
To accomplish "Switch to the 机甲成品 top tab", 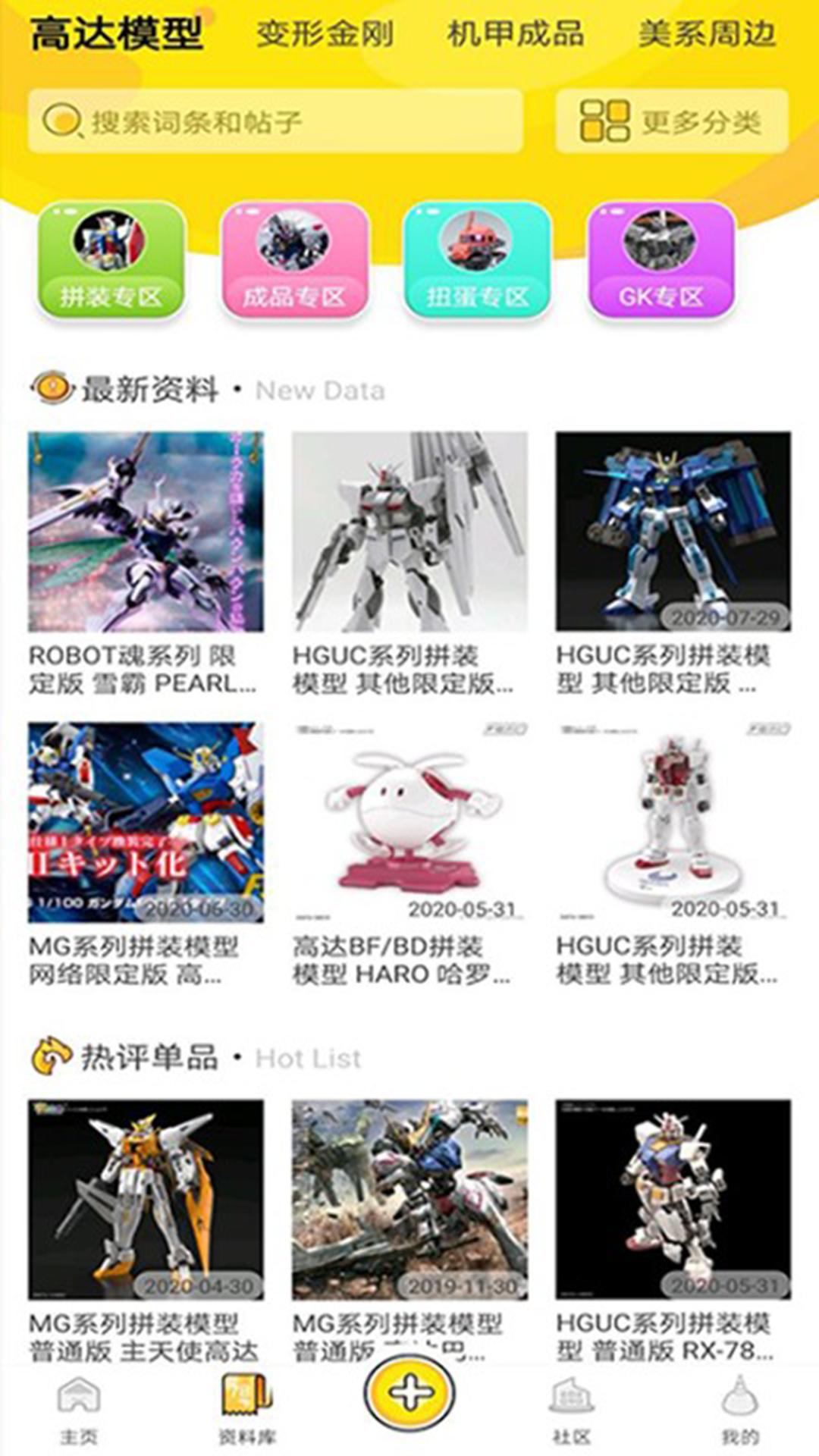I will pos(516,34).
